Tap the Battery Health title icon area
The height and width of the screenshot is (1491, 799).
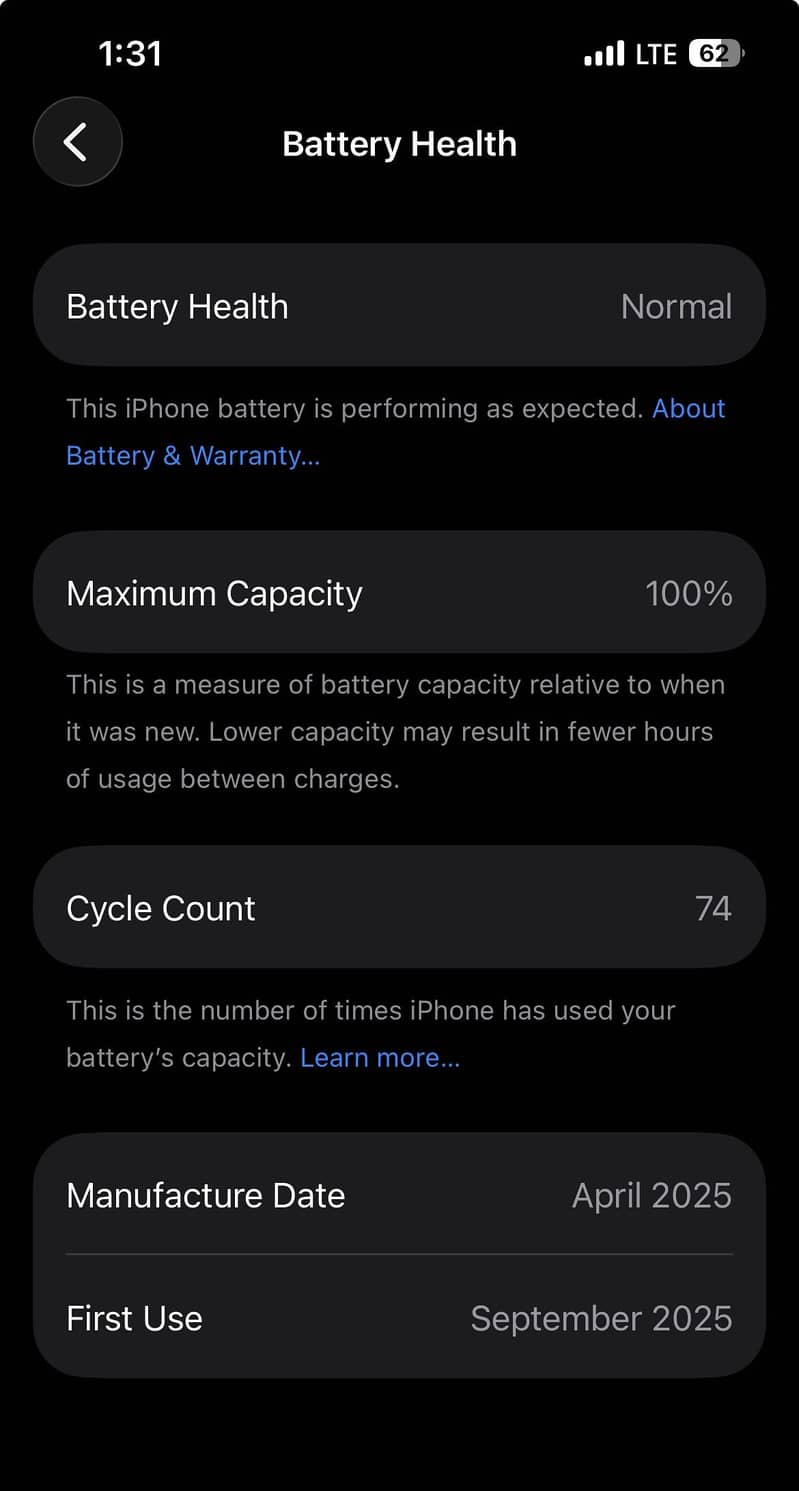(399, 143)
